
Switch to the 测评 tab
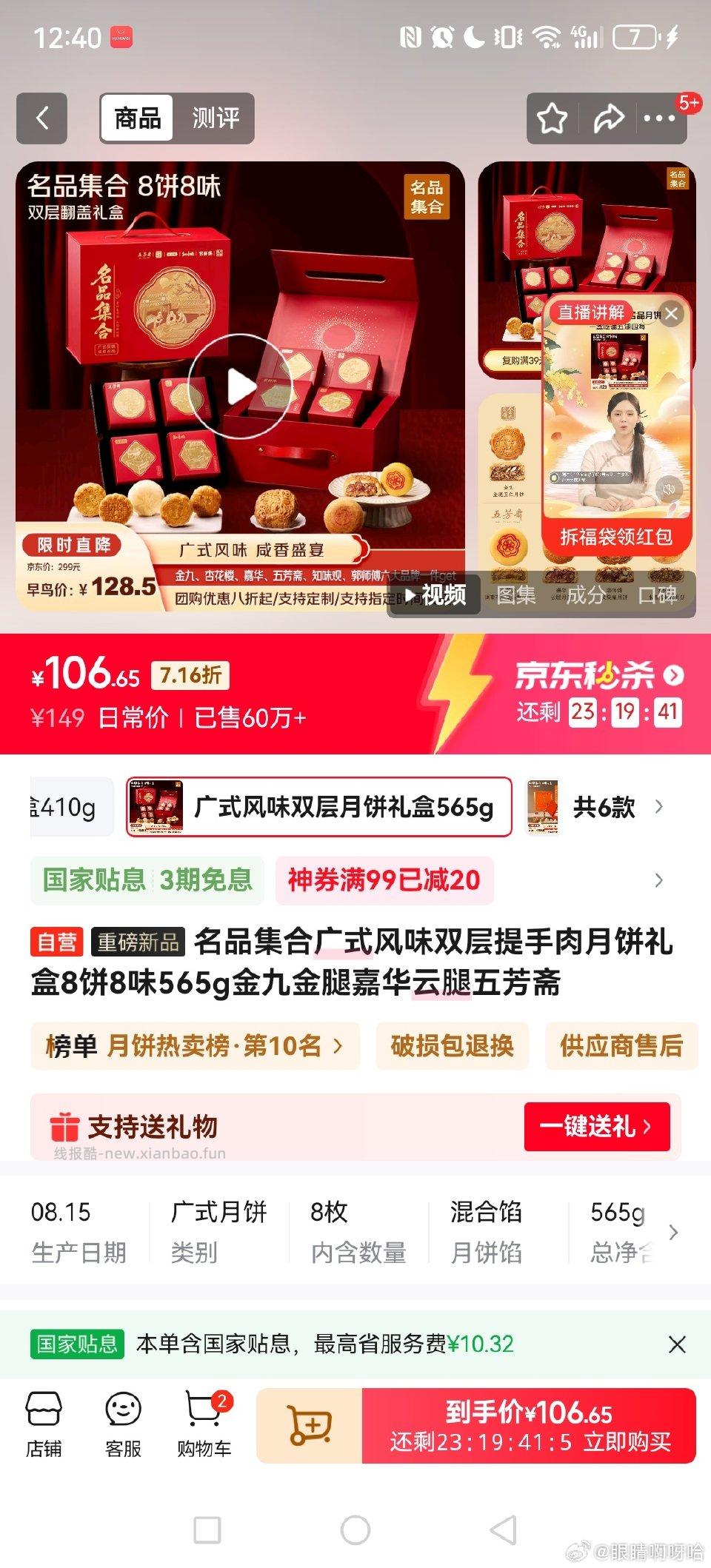216,118
